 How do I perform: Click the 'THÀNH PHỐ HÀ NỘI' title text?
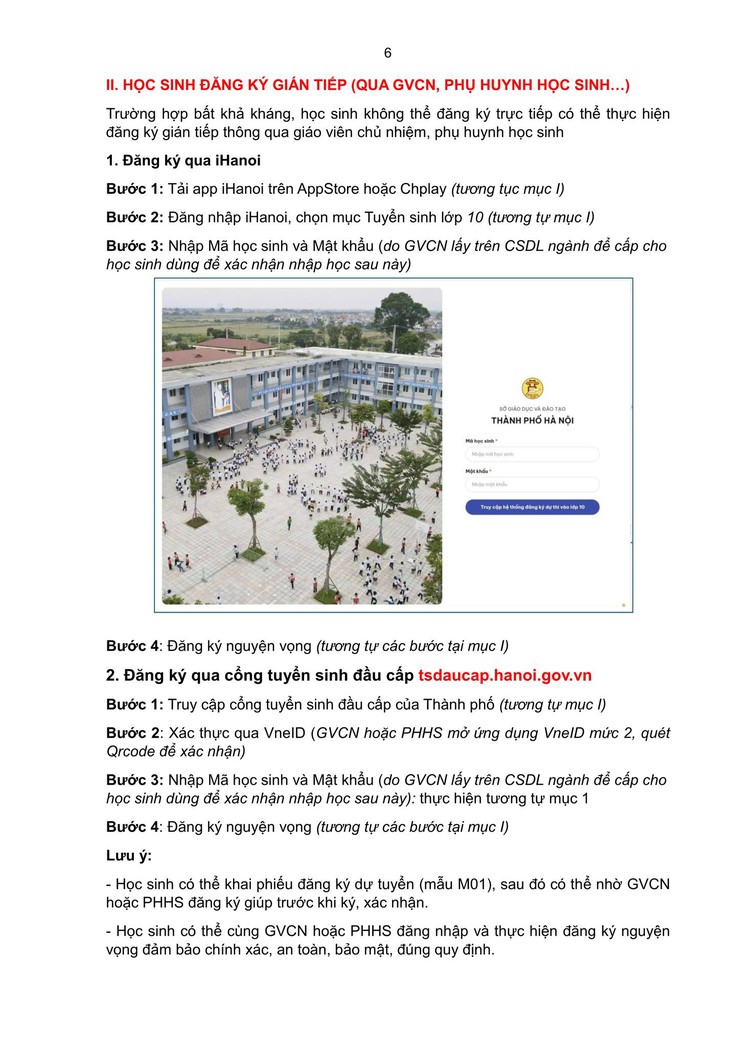534,419
